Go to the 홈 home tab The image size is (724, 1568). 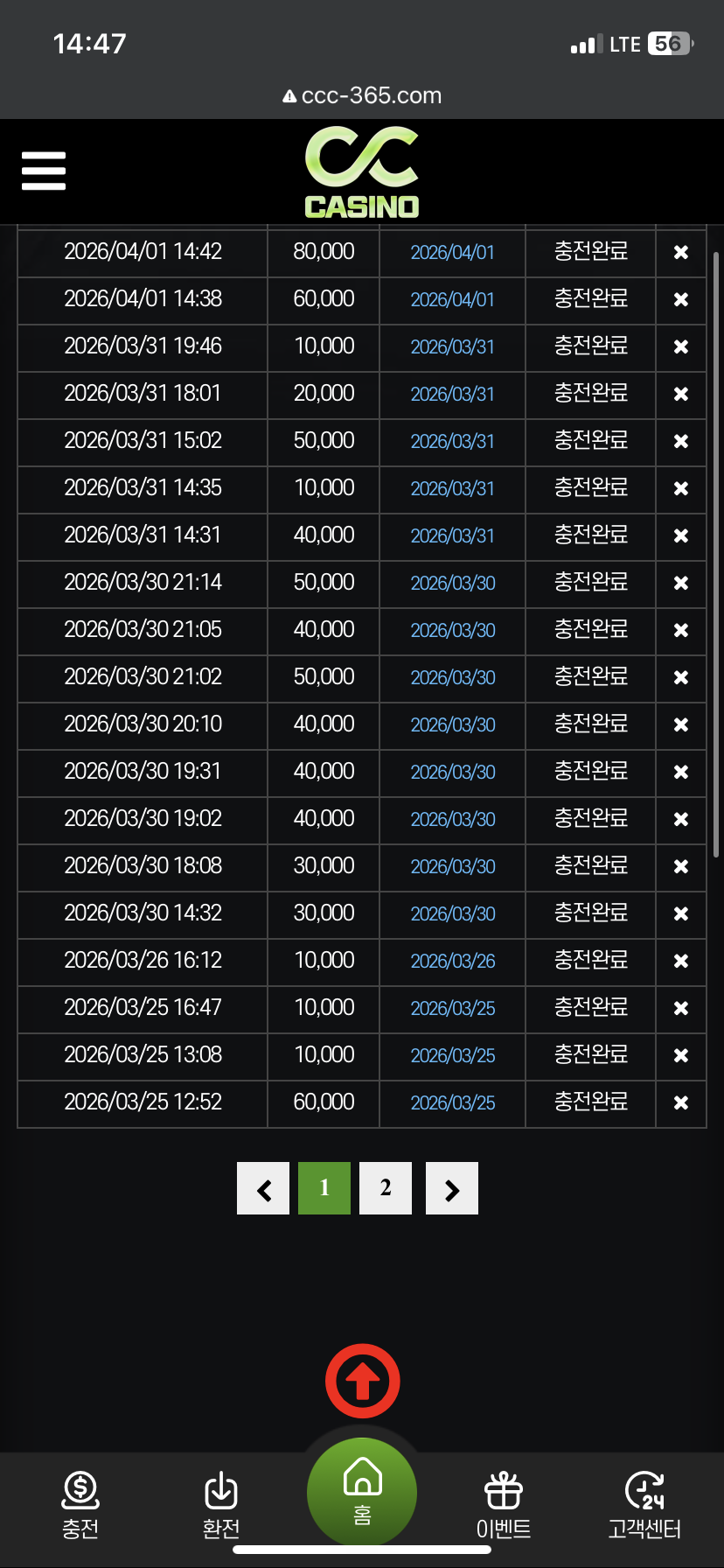(362, 1490)
